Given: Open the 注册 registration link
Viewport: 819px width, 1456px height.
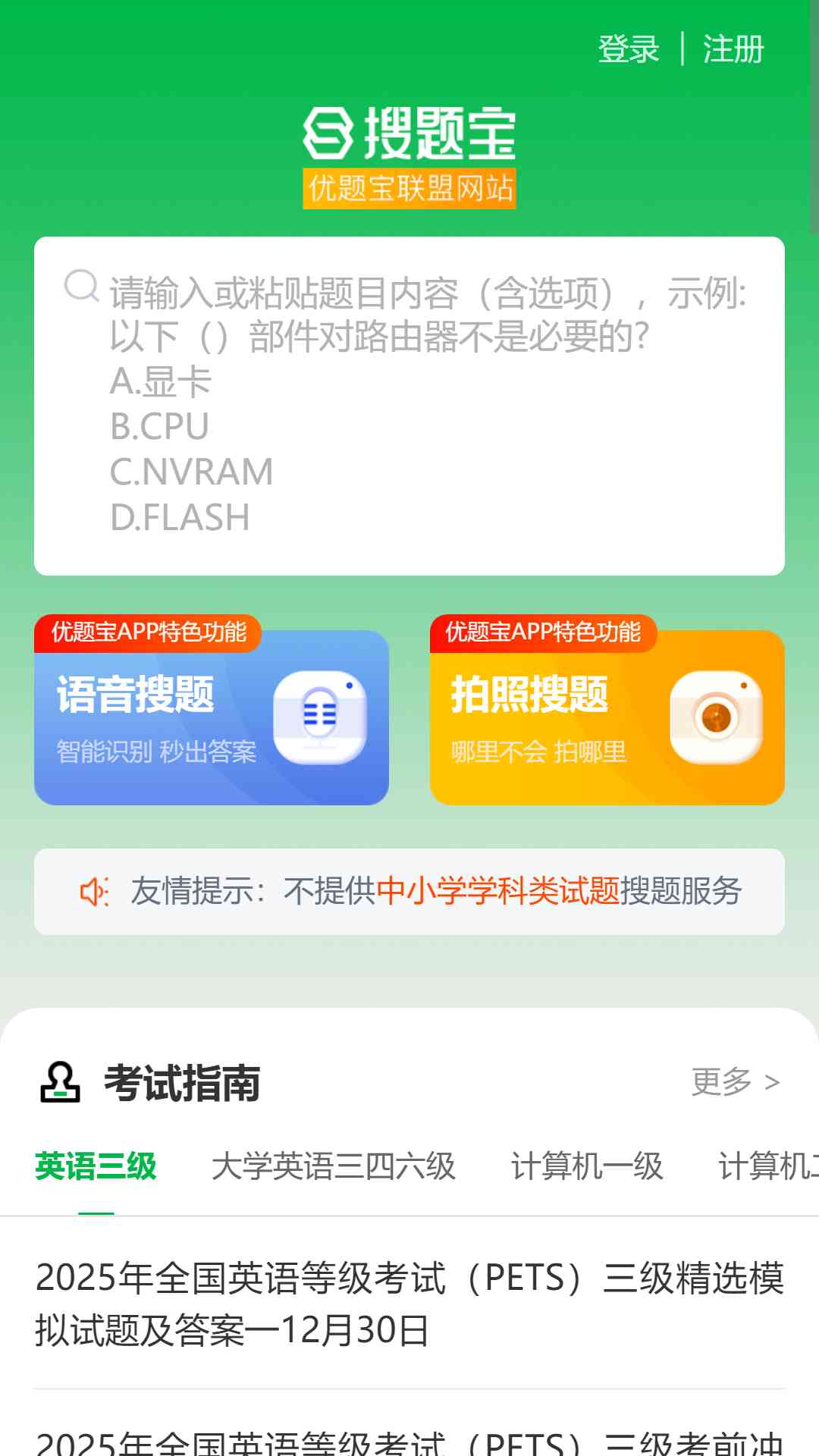Looking at the screenshot, I should pos(733,49).
